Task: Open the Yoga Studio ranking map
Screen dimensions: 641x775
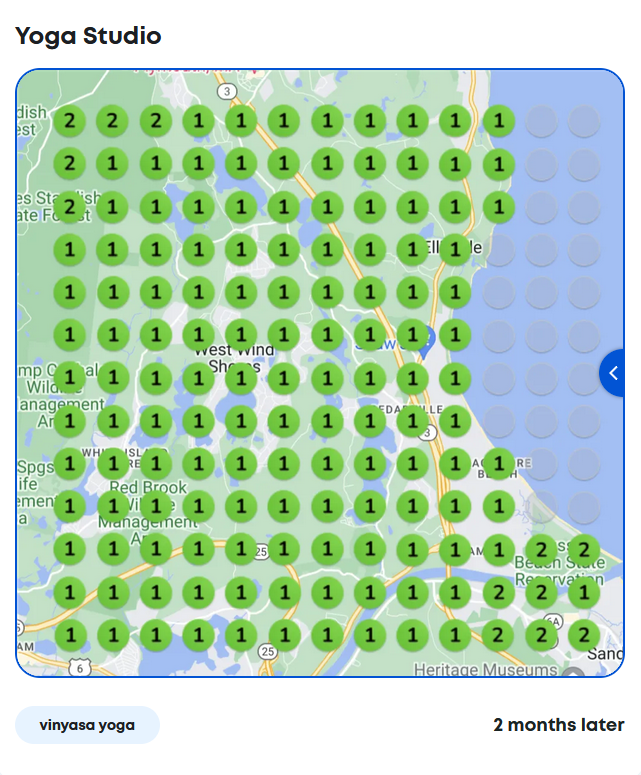Action: (320, 373)
